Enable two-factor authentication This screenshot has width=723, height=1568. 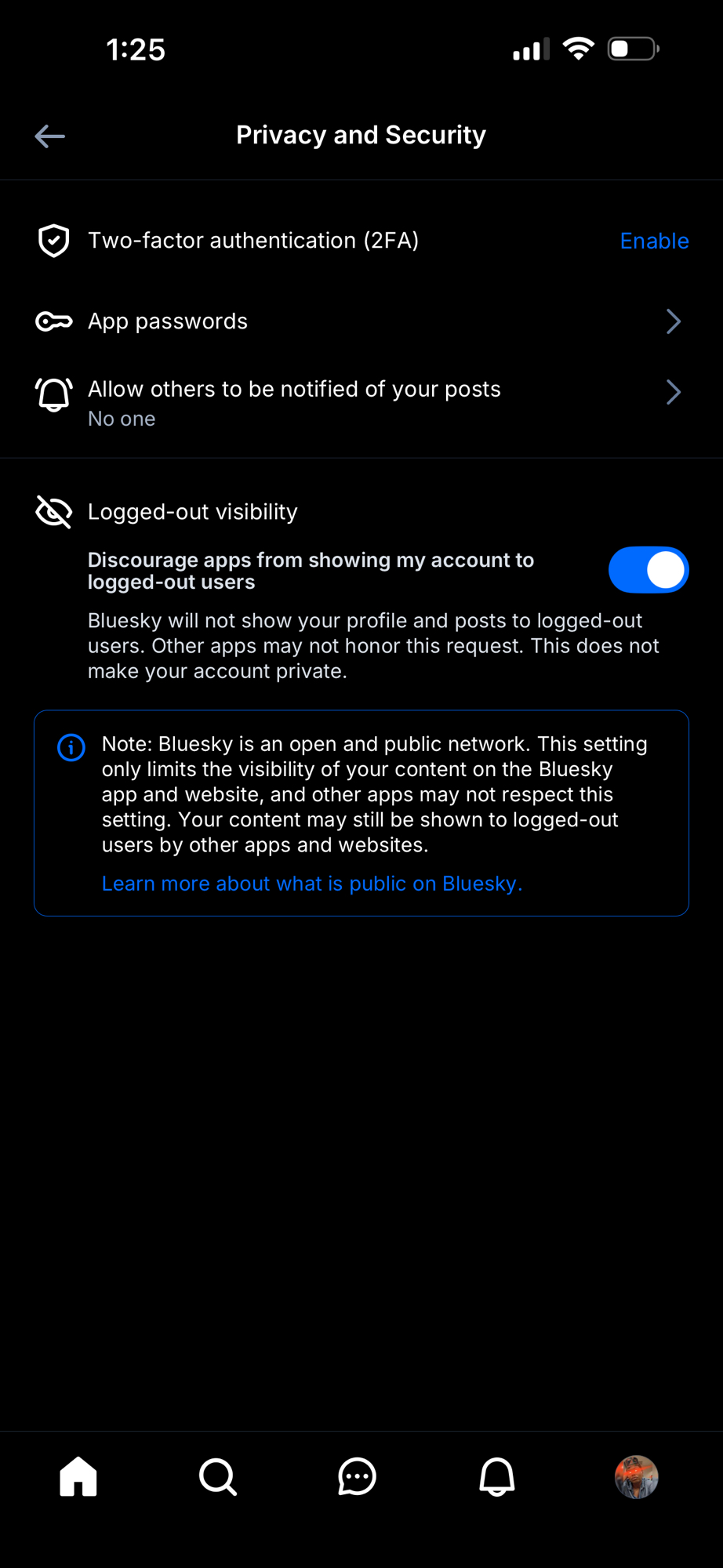[x=653, y=241]
